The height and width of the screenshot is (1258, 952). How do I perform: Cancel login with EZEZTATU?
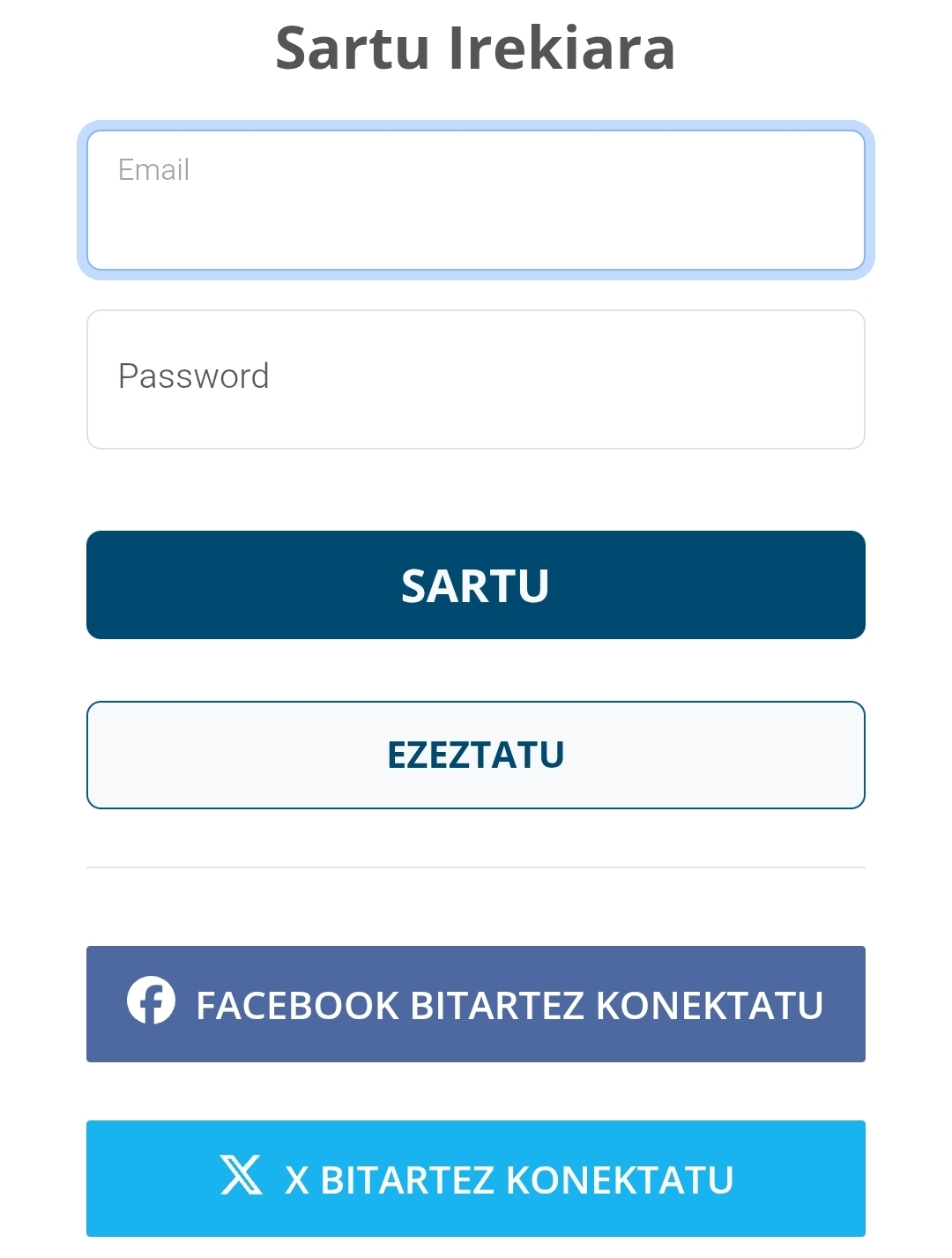coord(476,755)
